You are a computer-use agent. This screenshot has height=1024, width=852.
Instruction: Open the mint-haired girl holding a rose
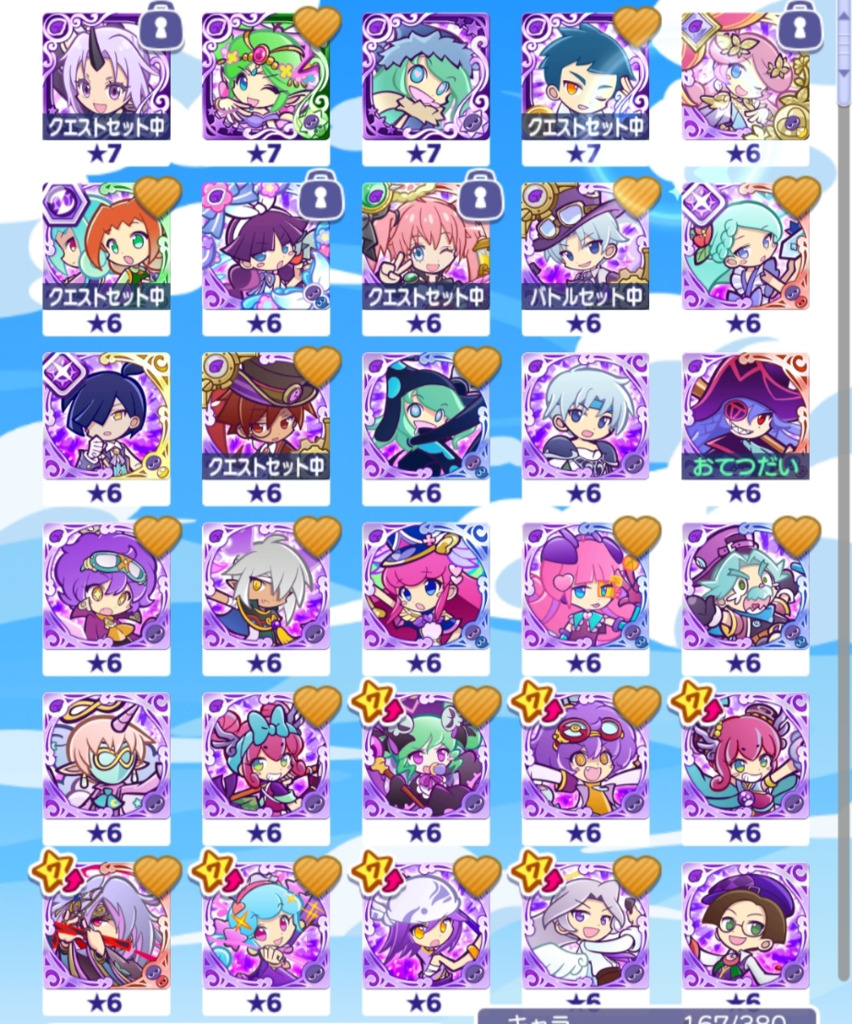pyautogui.click(x=745, y=247)
